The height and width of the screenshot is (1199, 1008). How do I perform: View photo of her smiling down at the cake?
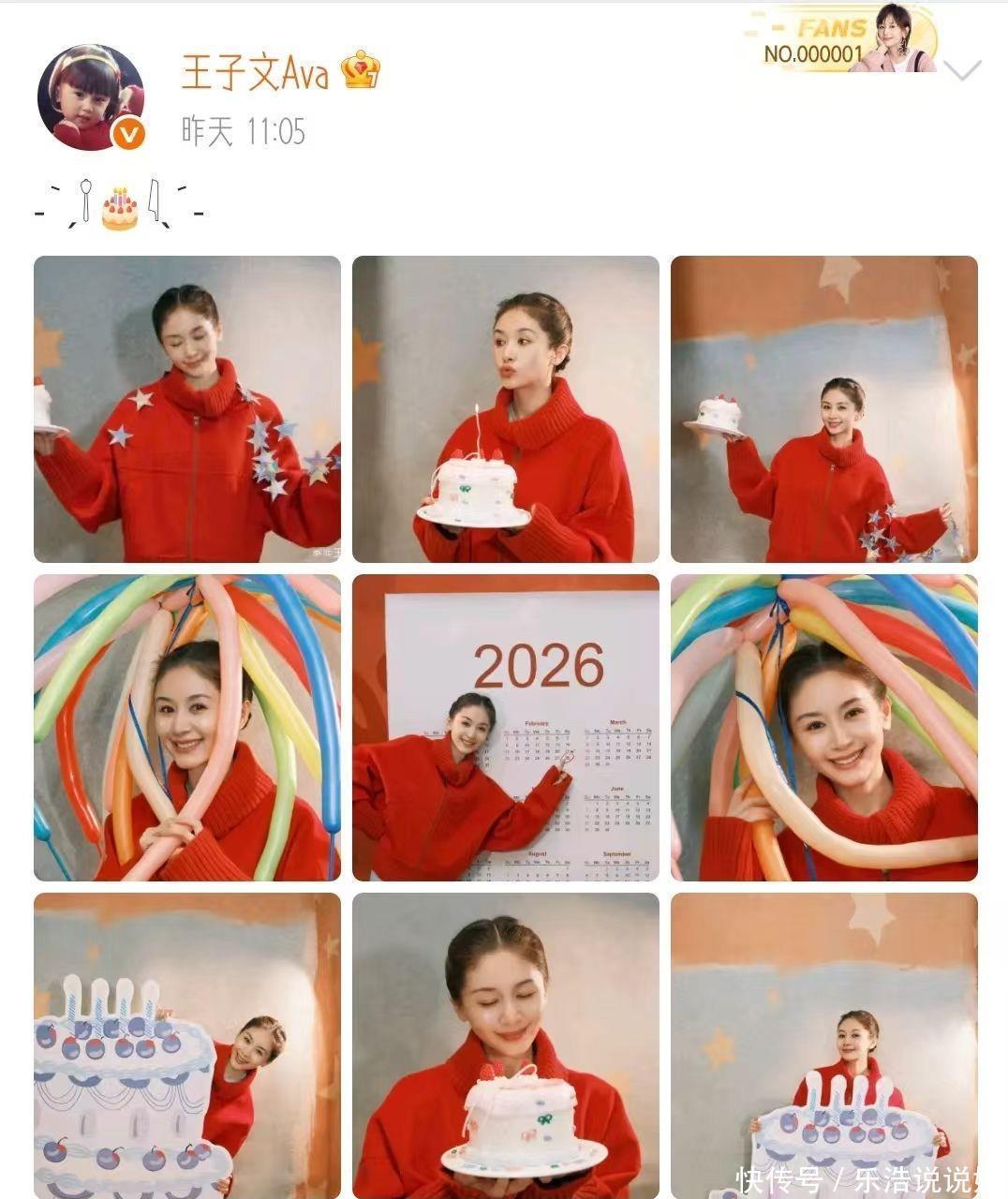tap(506, 1044)
